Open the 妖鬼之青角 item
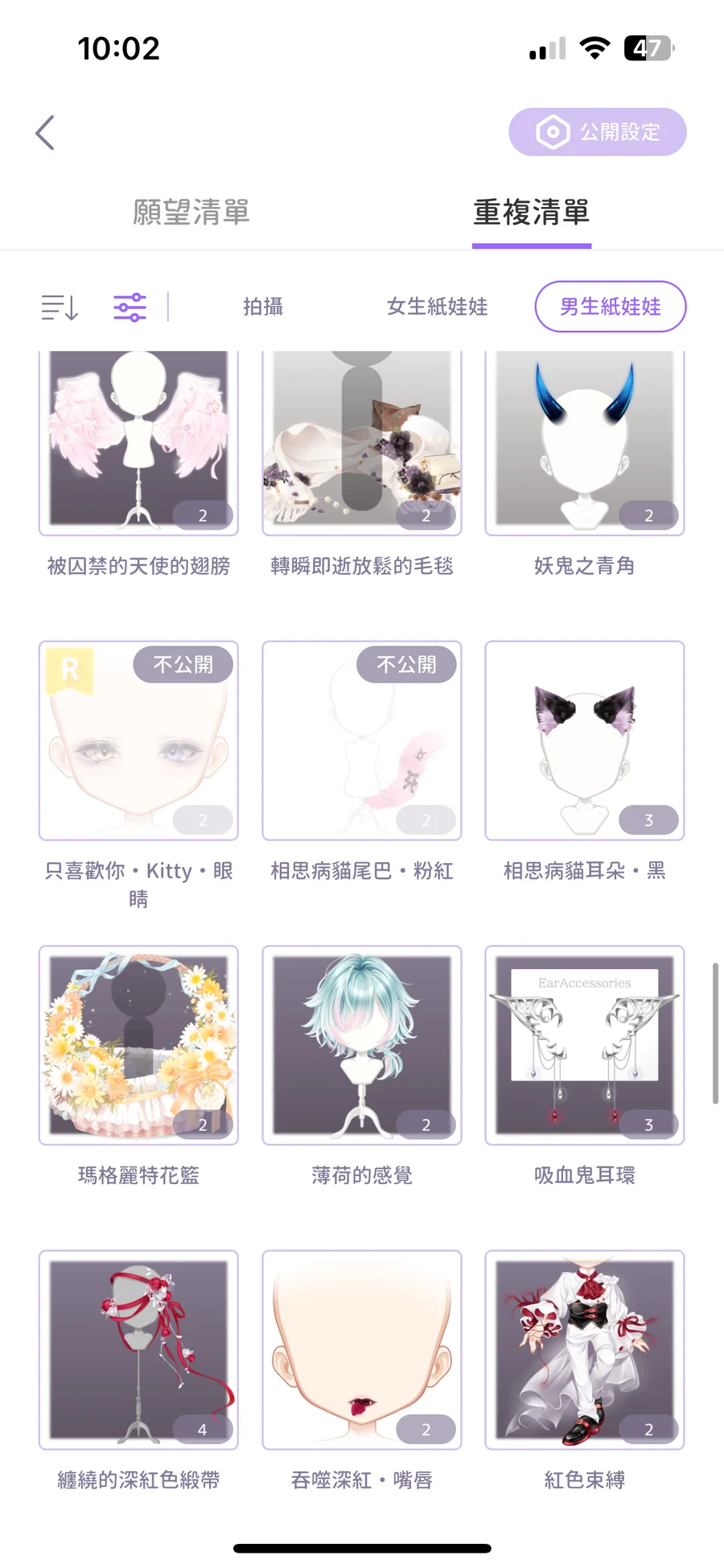724x1568 pixels. pos(585,443)
